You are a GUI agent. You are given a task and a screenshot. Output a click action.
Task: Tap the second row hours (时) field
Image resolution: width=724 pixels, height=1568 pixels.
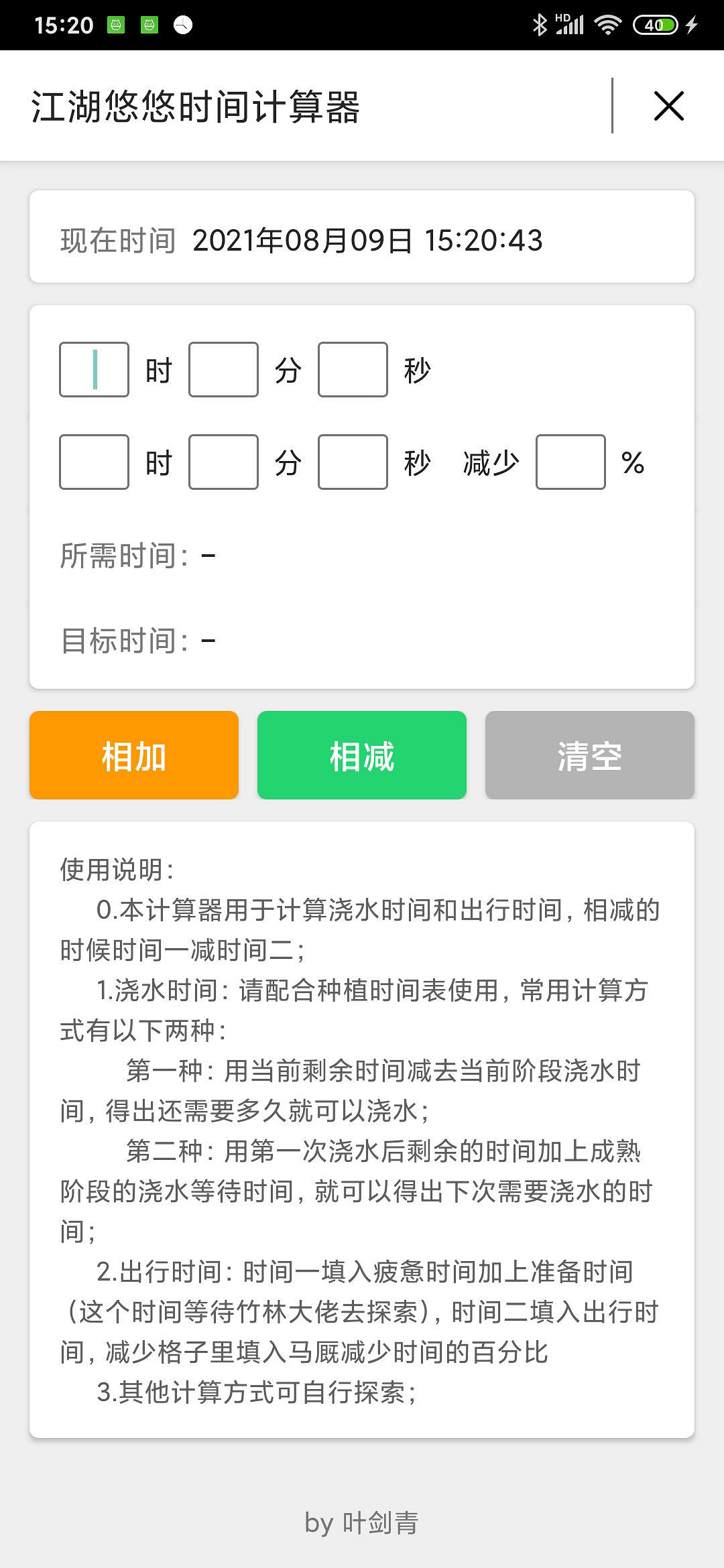[x=94, y=462]
